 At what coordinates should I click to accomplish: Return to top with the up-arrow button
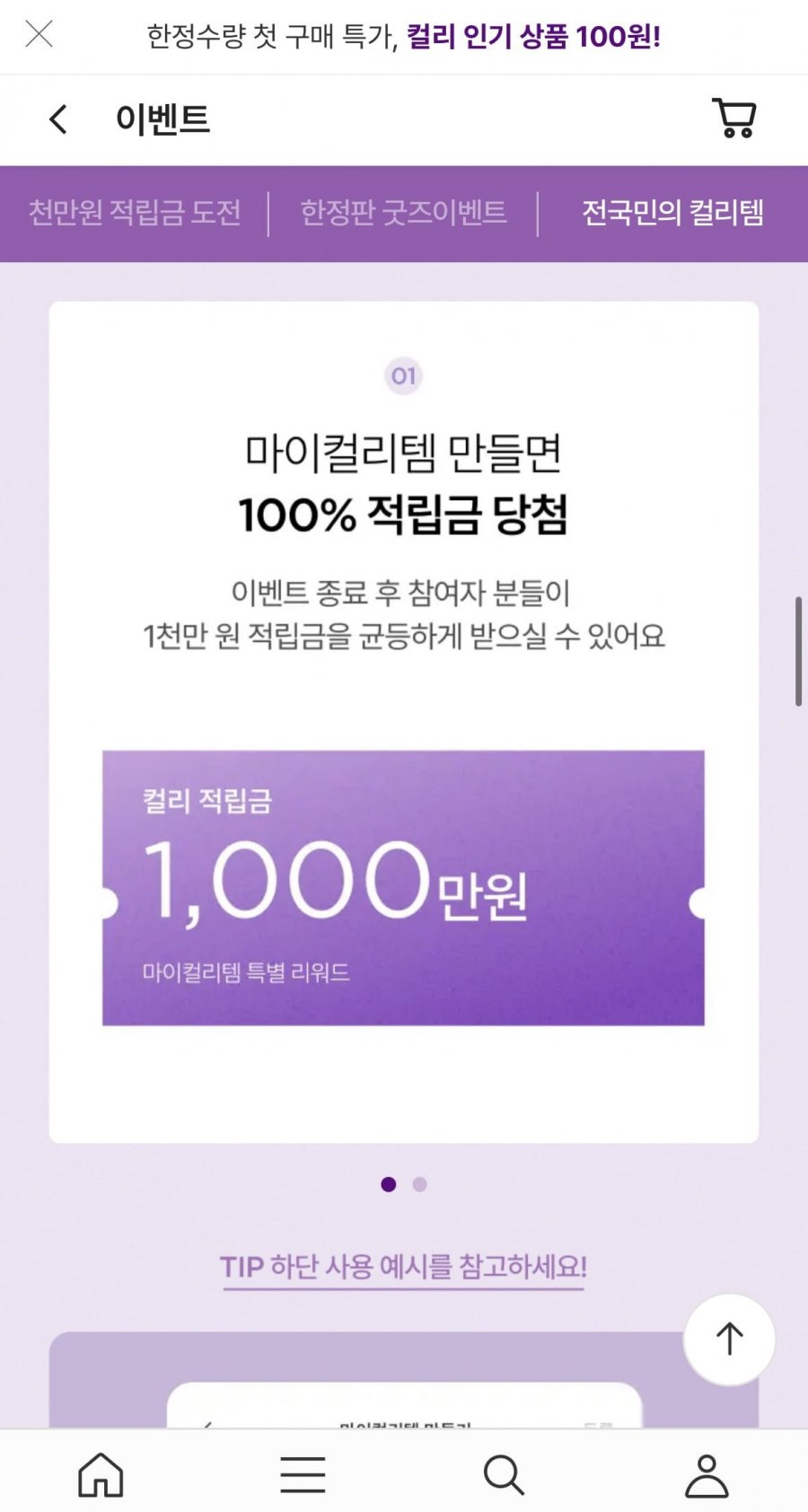pyautogui.click(x=729, y=1339)
